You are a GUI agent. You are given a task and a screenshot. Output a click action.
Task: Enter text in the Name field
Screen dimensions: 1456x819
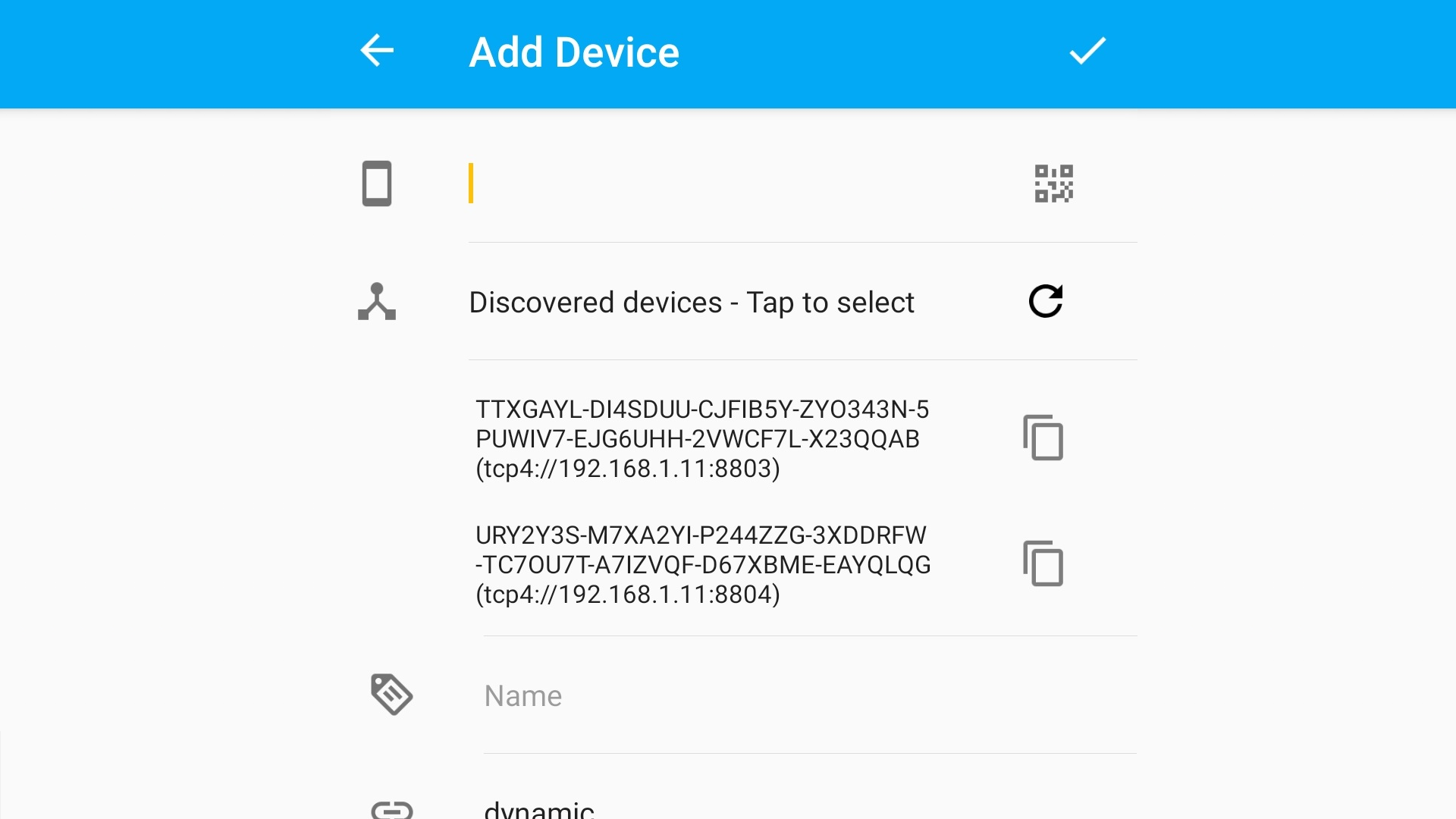point(808,696)
